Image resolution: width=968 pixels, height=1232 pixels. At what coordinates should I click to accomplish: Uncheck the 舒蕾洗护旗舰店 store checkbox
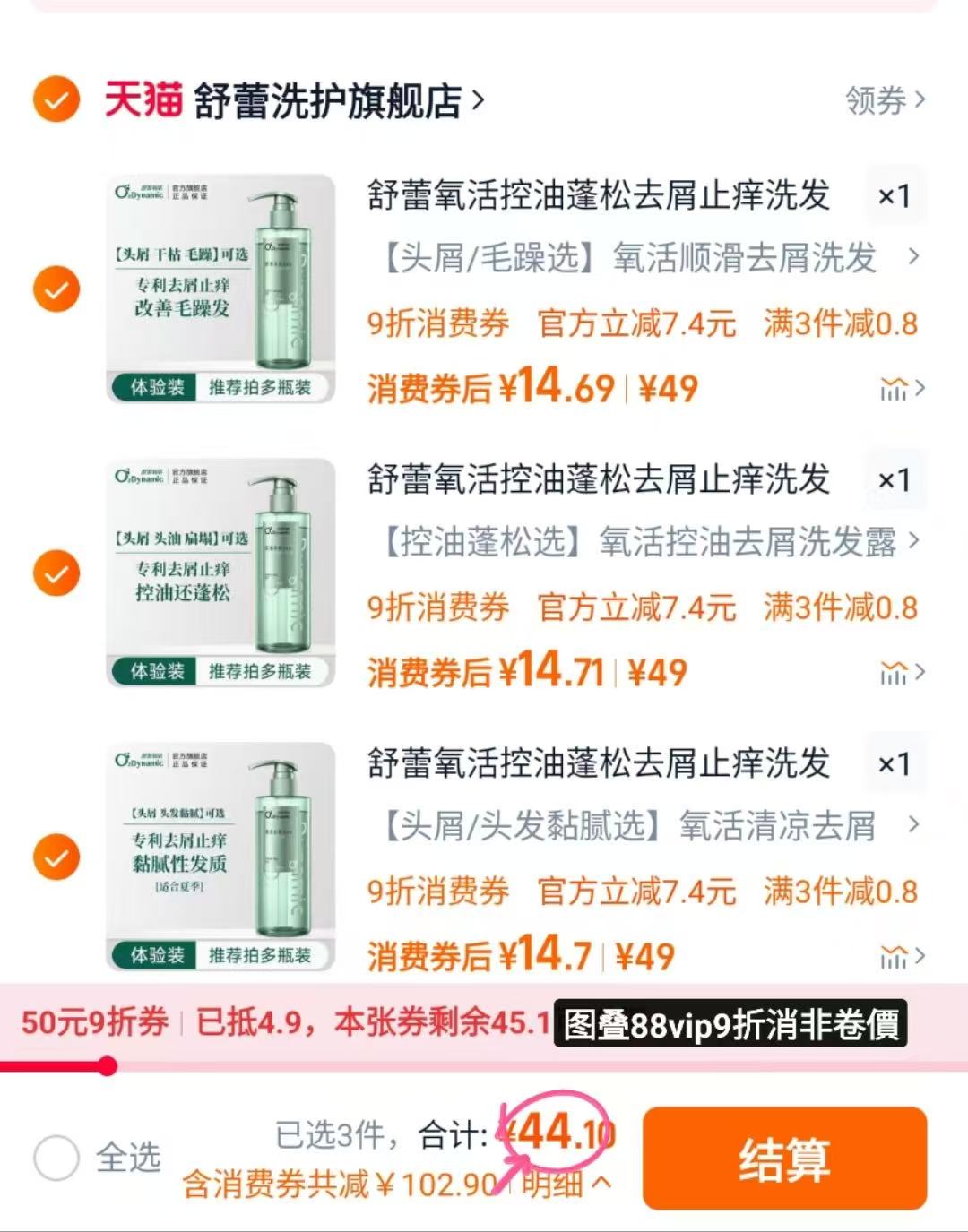click(x=56, y=99)
